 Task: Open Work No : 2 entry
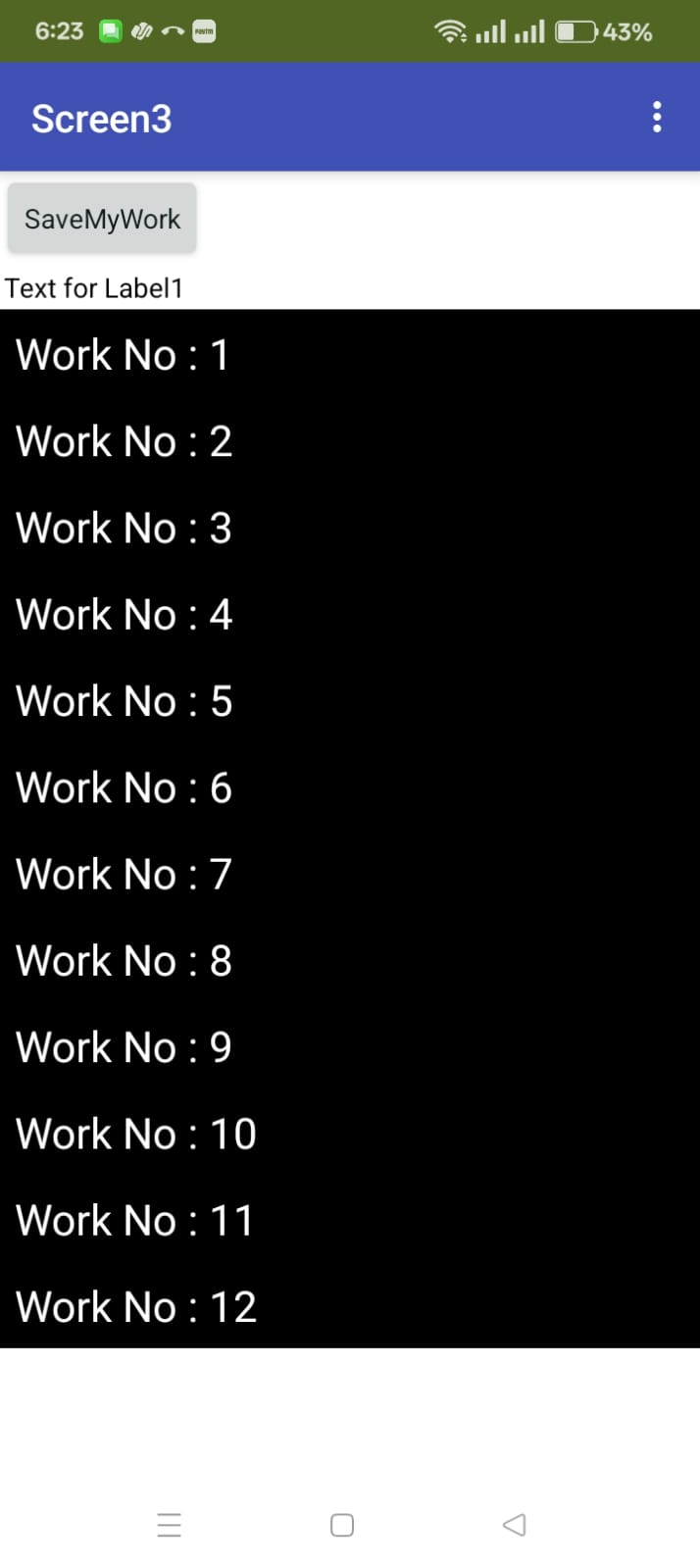350,441
